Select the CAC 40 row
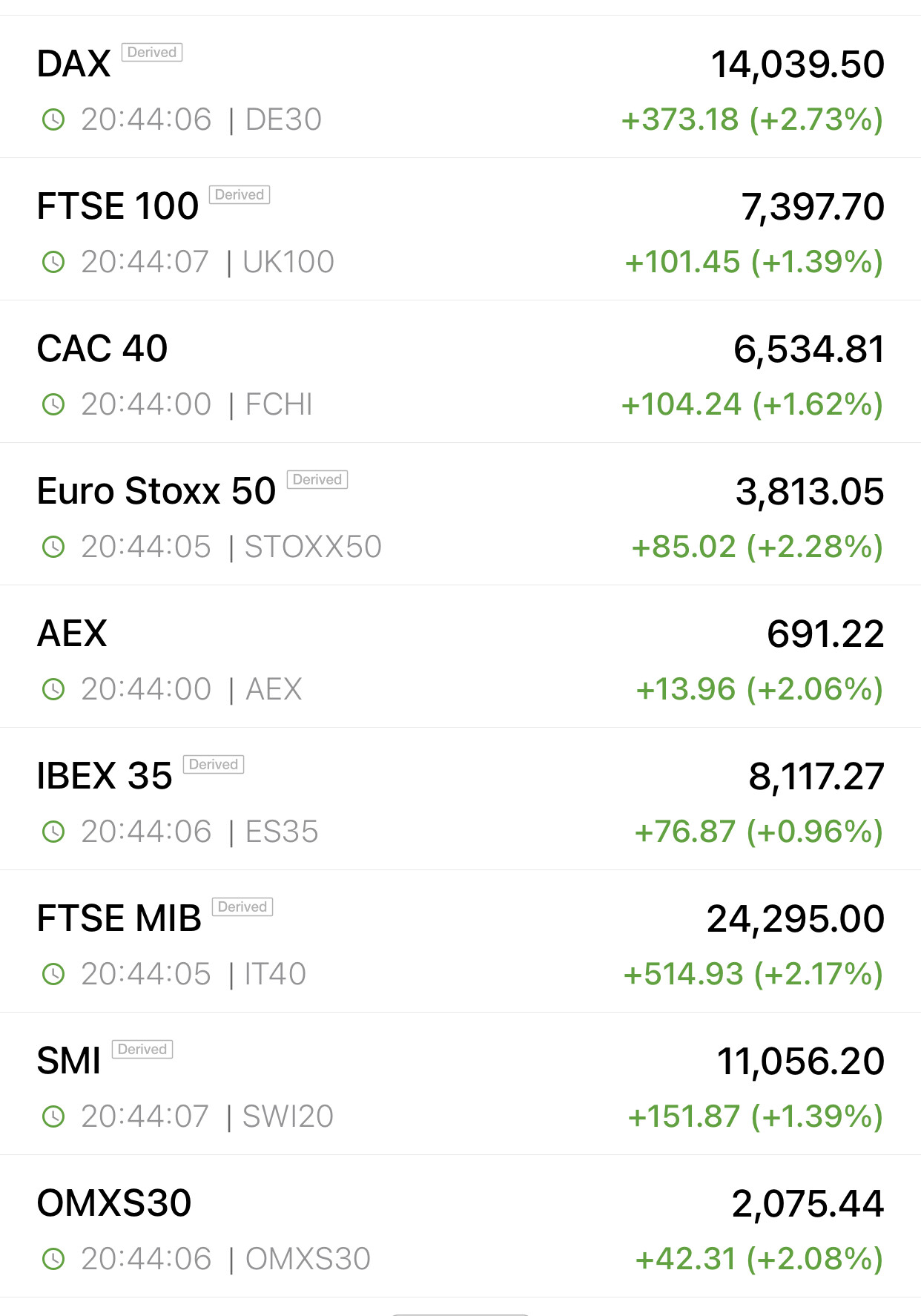The image size is (921, 1316). point(460,372)
